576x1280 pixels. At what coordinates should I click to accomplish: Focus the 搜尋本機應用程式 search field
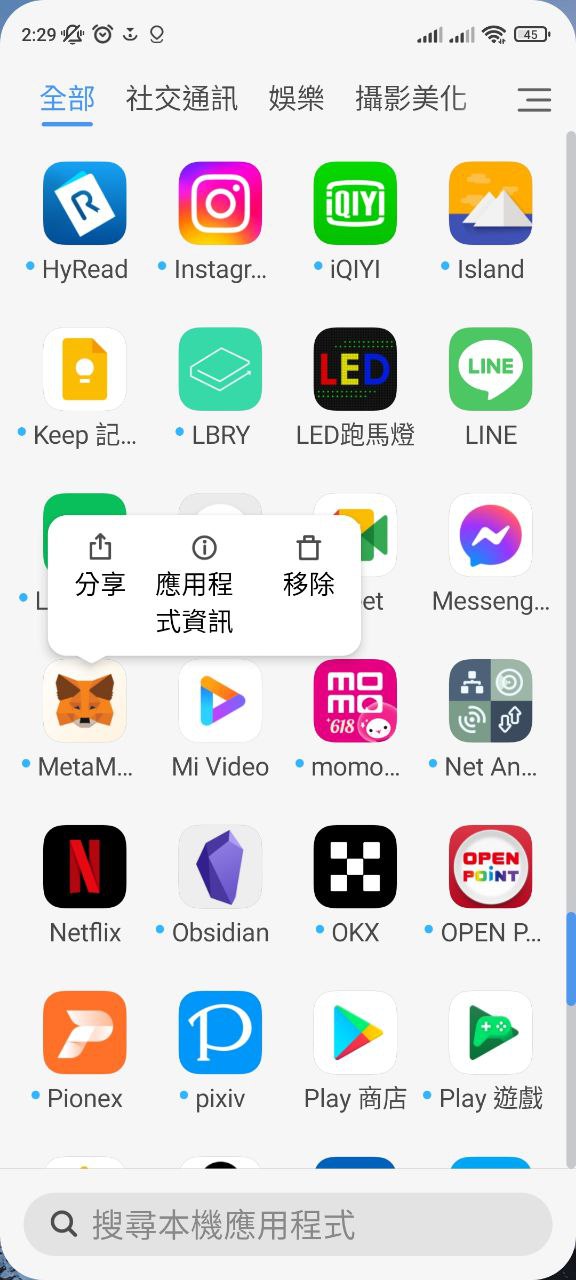tap(288, 1224)
